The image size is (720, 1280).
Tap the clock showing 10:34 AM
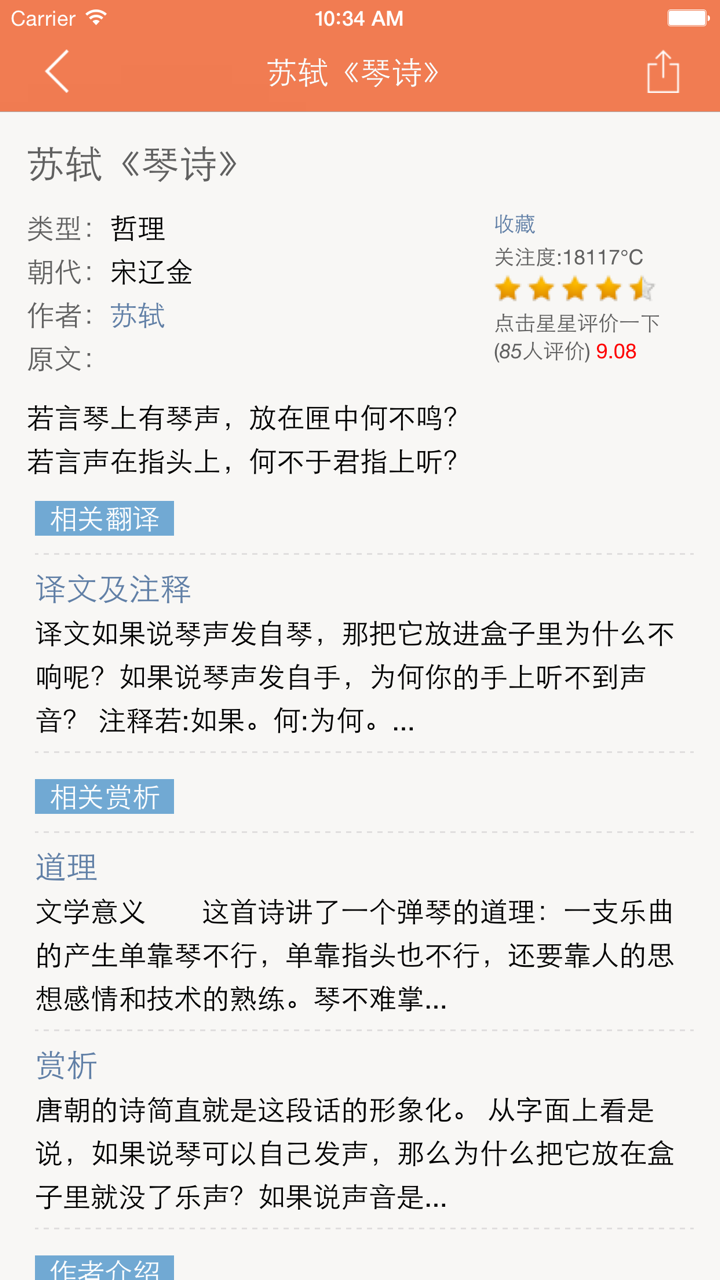click(360, 17)
